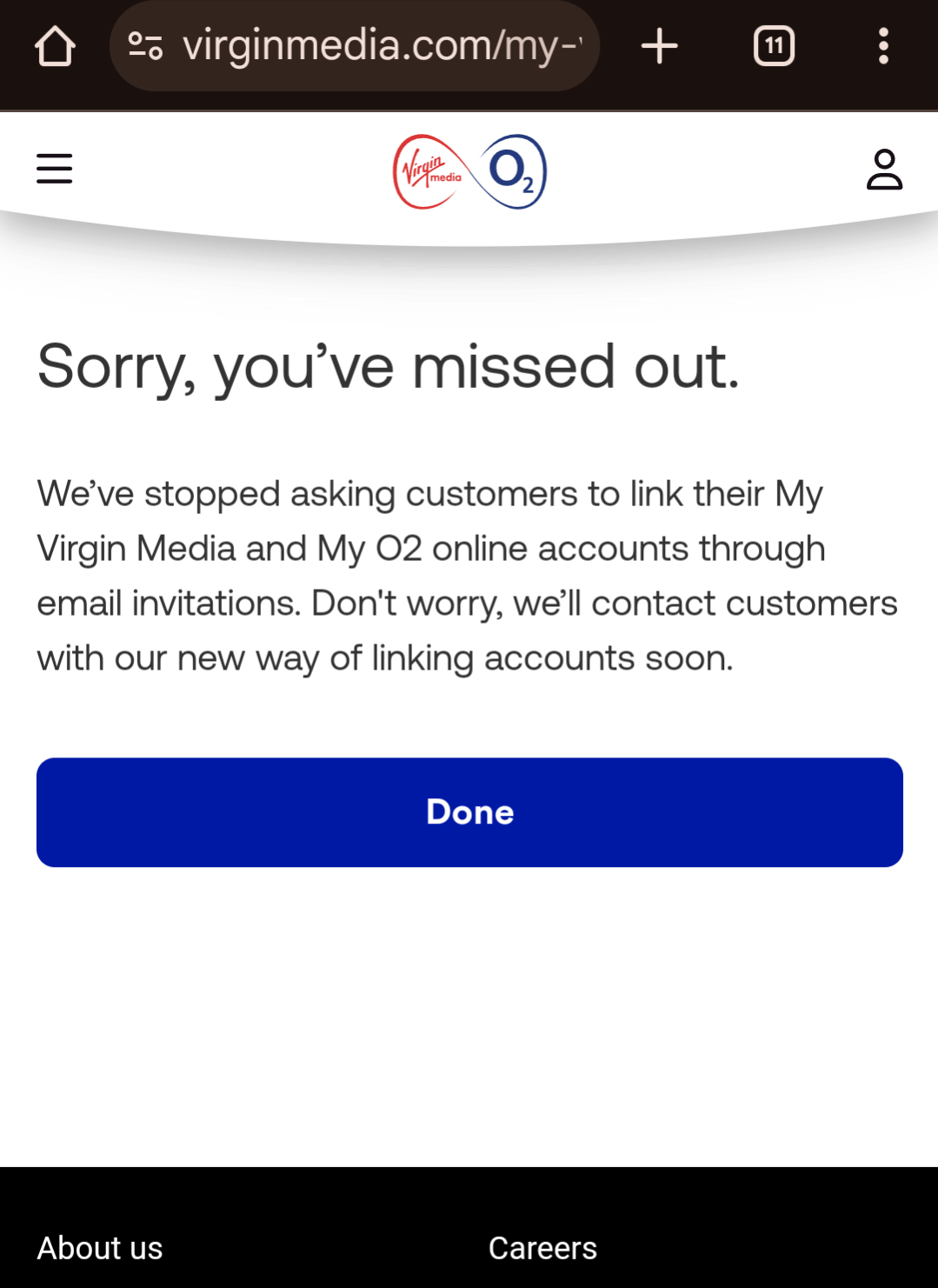Tap the Virgin Media O2 logo

pos(469,171)
